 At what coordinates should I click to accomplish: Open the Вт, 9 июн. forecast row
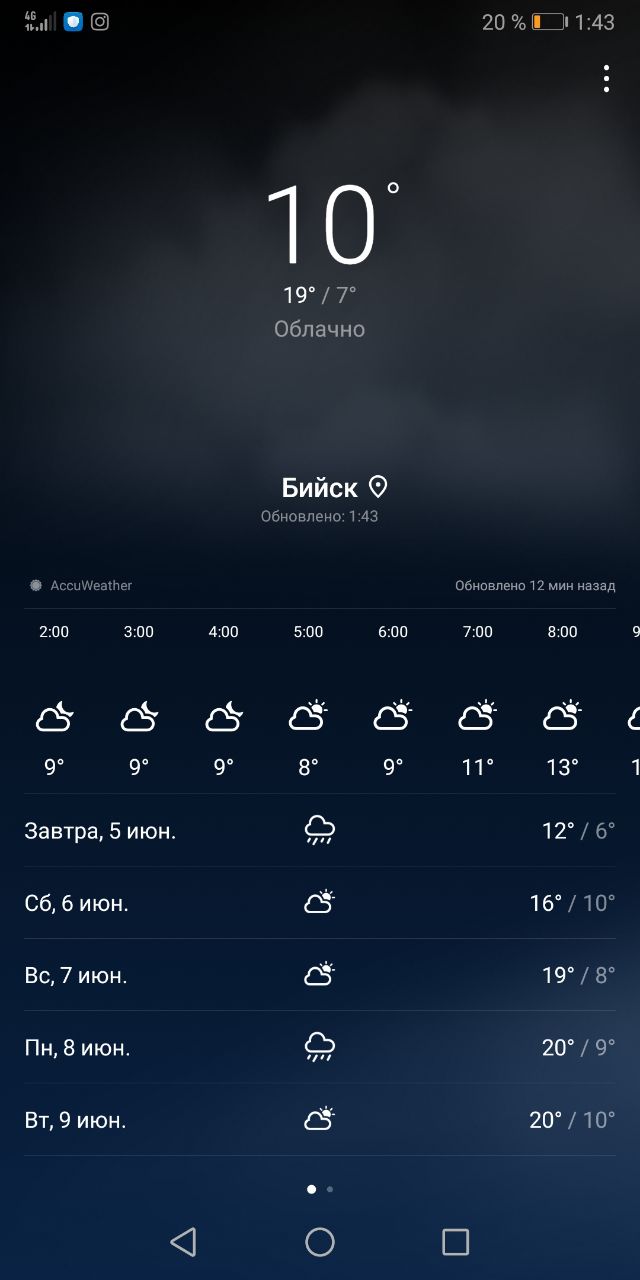pyautogui.click(x=320, y=1120)
